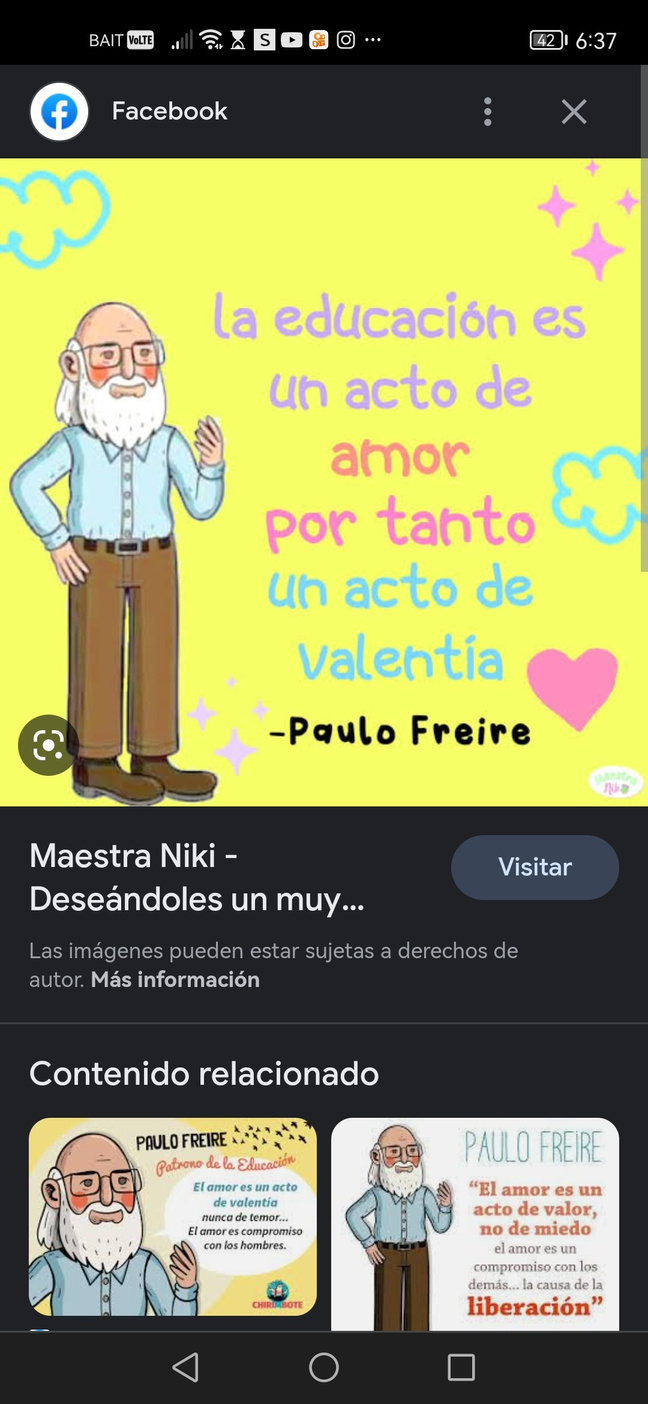The width and height of the screenshot is (648, 1404).
Task: Open the related 'acto de valor' image
Action: coord(475,1224)
